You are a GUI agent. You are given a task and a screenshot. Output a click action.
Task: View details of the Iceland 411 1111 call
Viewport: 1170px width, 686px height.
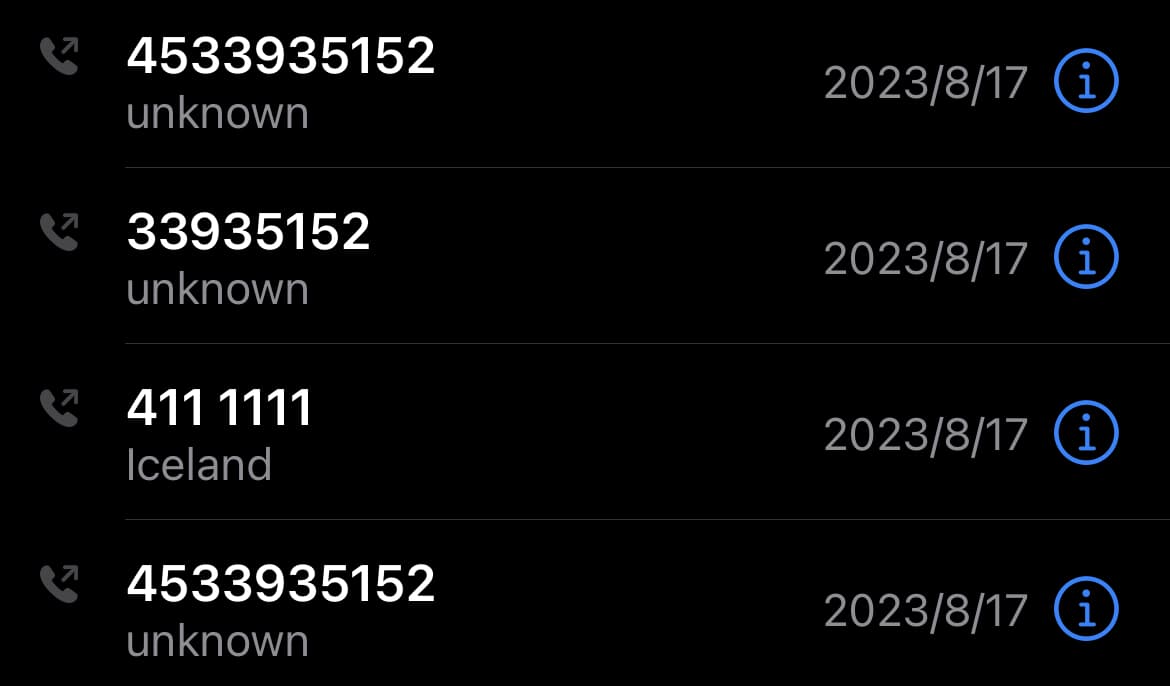[1085, 434]
